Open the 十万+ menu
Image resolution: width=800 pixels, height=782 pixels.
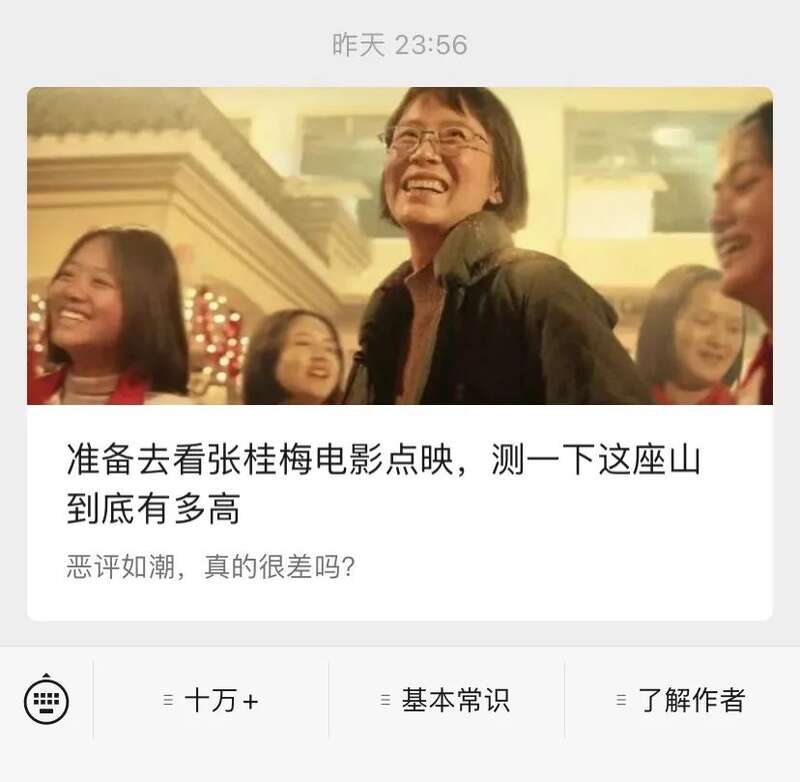211,701
